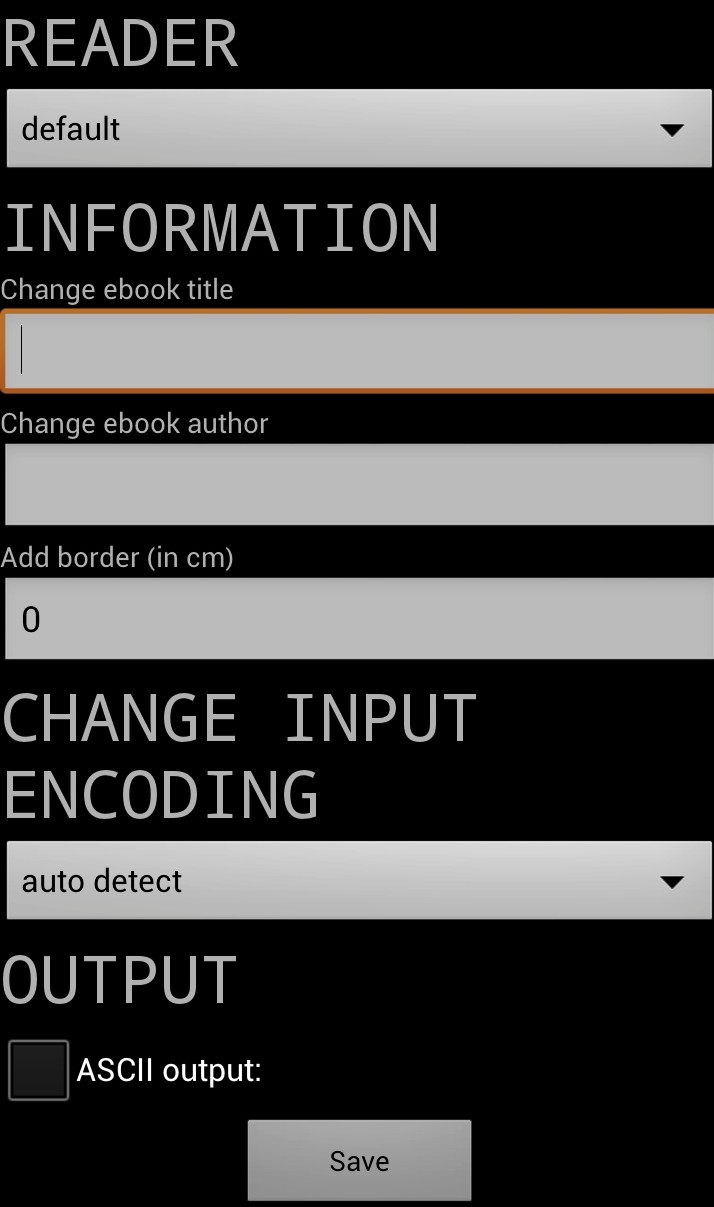The width and height of the screenshot is (714, 1207).
Task: Edit the border size field
Action: click(x=358, y=619)
